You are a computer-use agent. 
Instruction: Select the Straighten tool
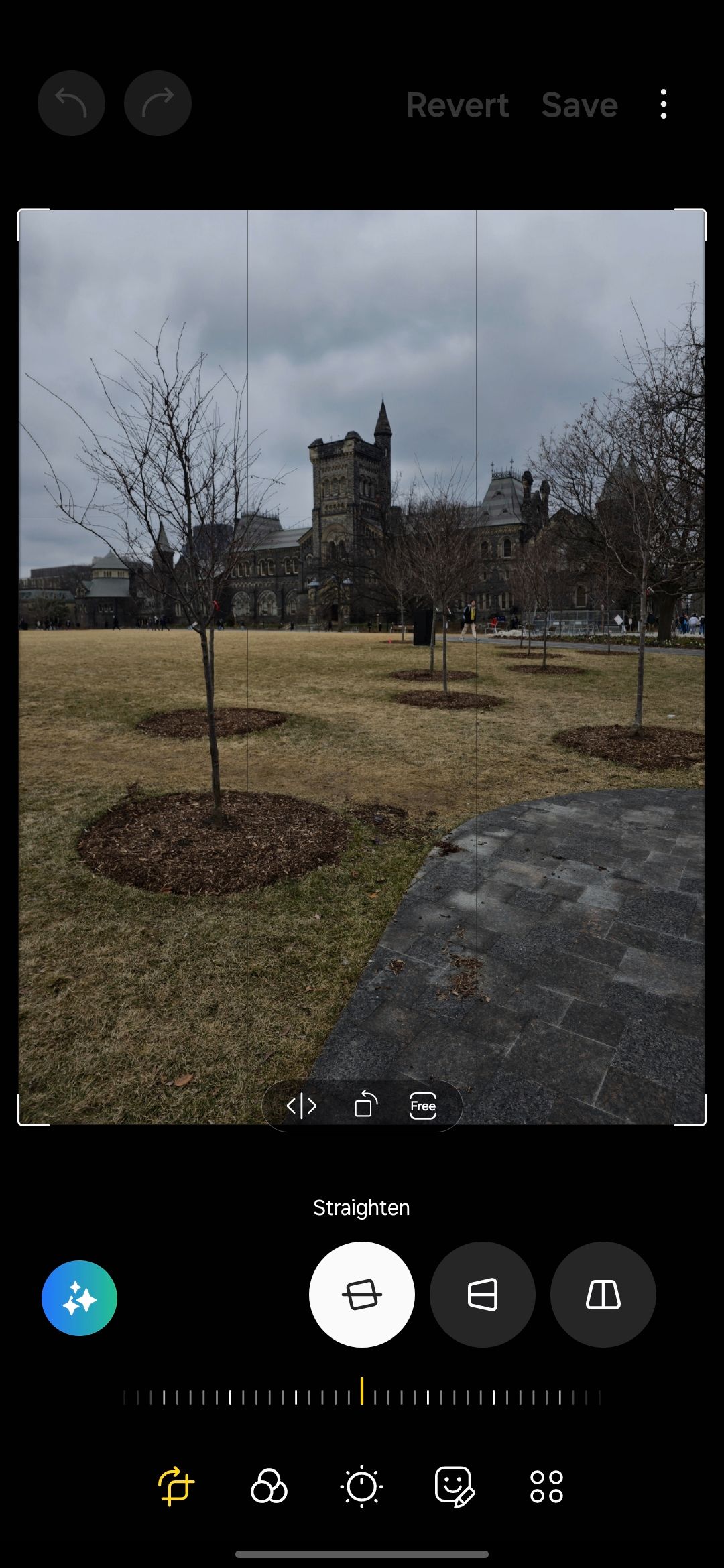(361, 1294)
